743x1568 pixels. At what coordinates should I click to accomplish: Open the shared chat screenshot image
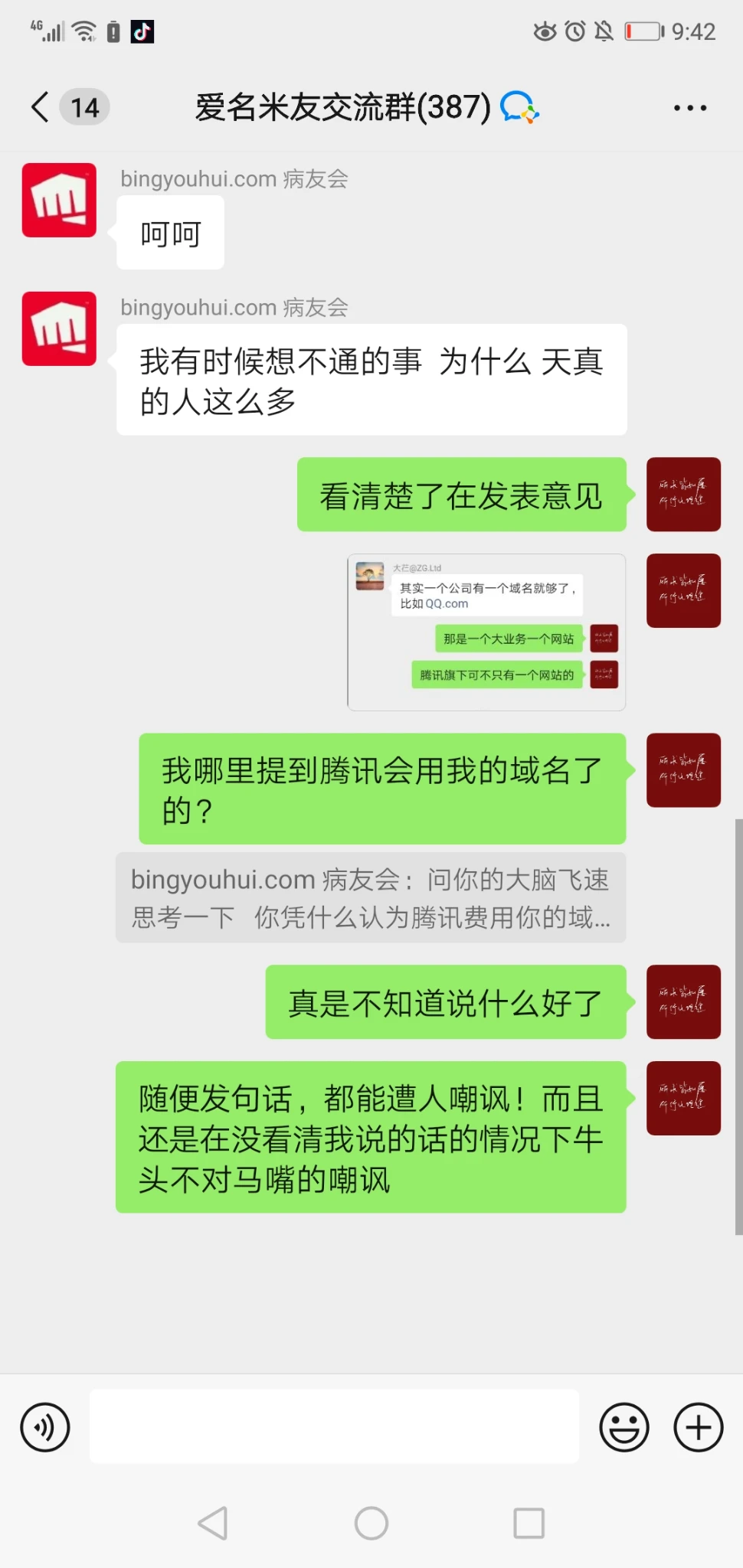click(x=486, y=632)
